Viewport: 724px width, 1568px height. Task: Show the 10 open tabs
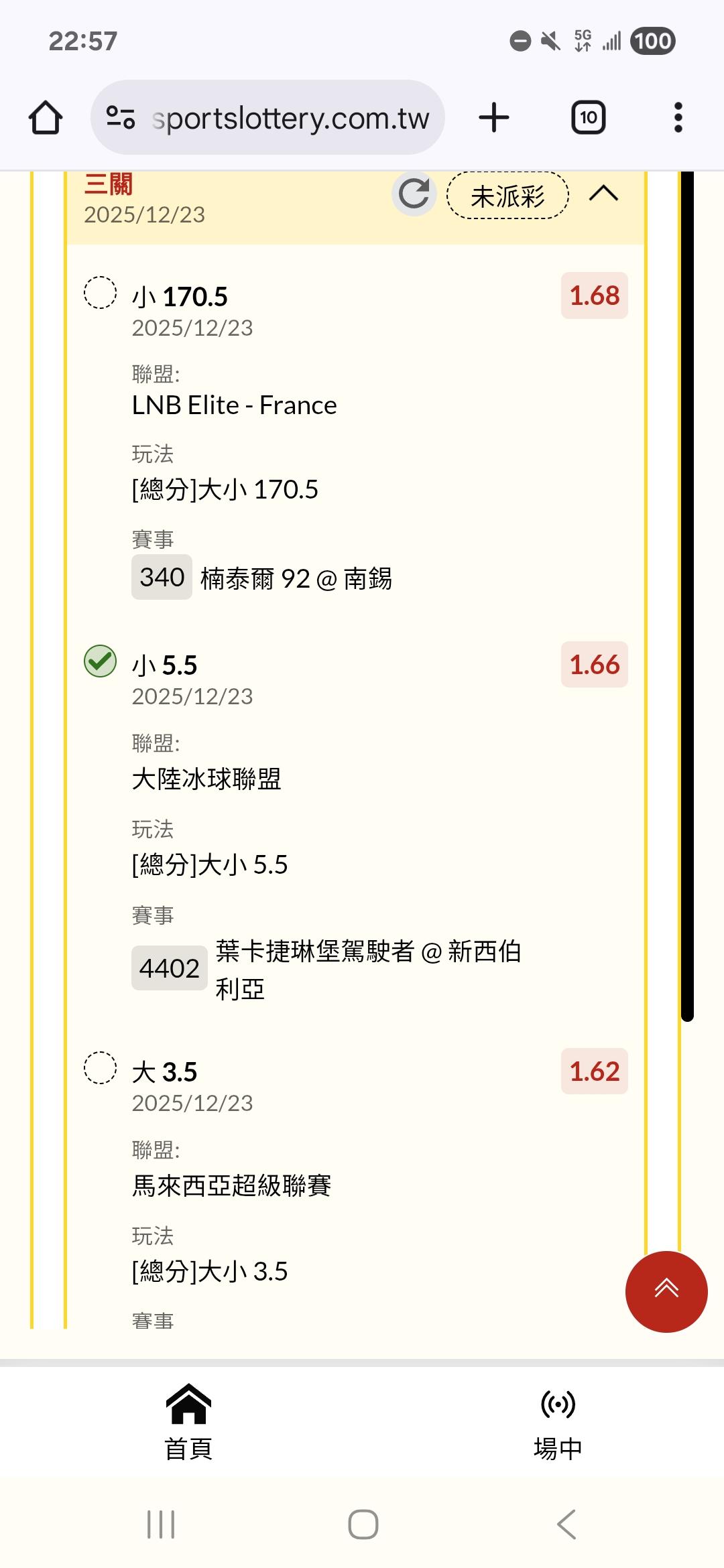coord(588,118)
